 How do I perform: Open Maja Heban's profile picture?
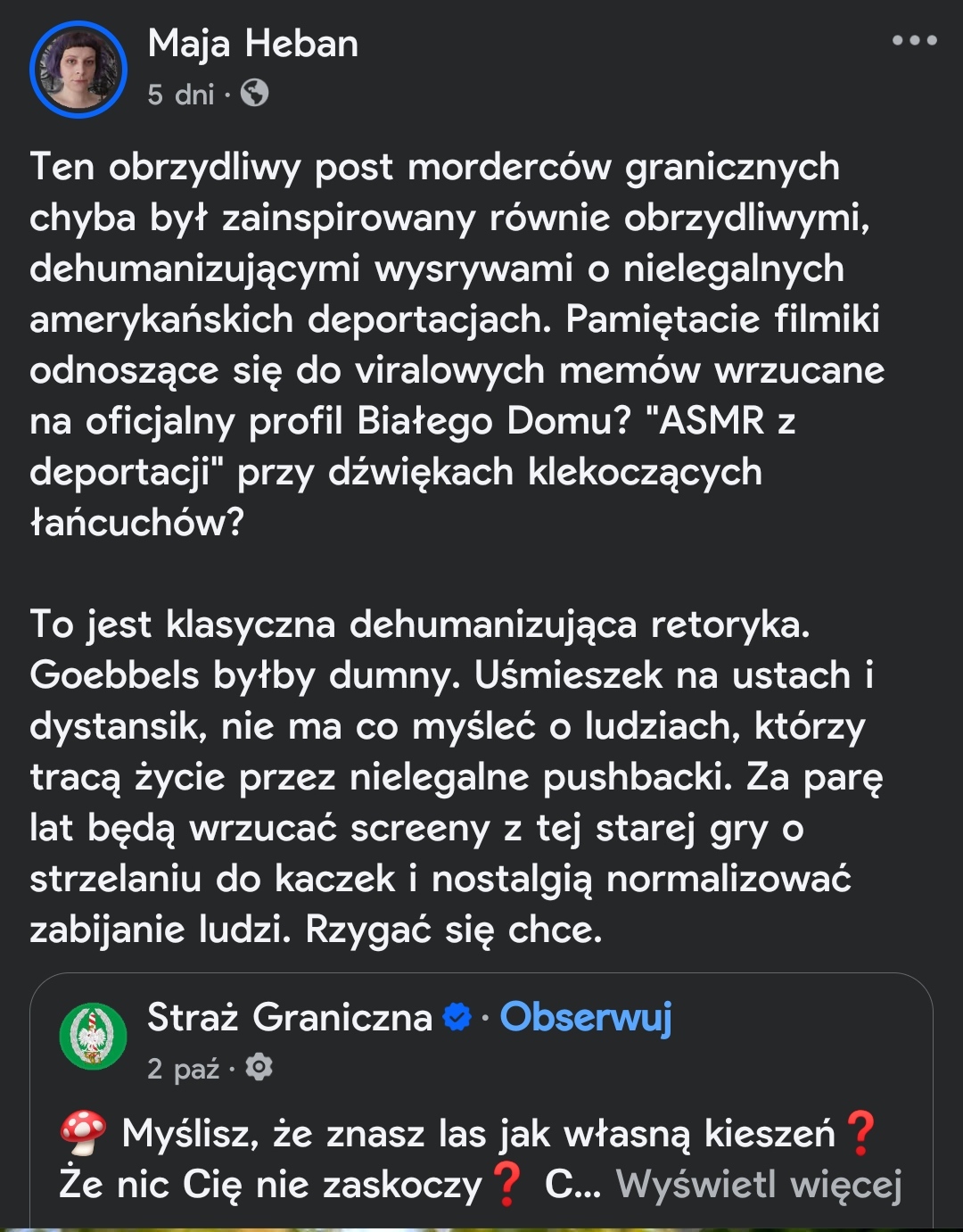78,70
